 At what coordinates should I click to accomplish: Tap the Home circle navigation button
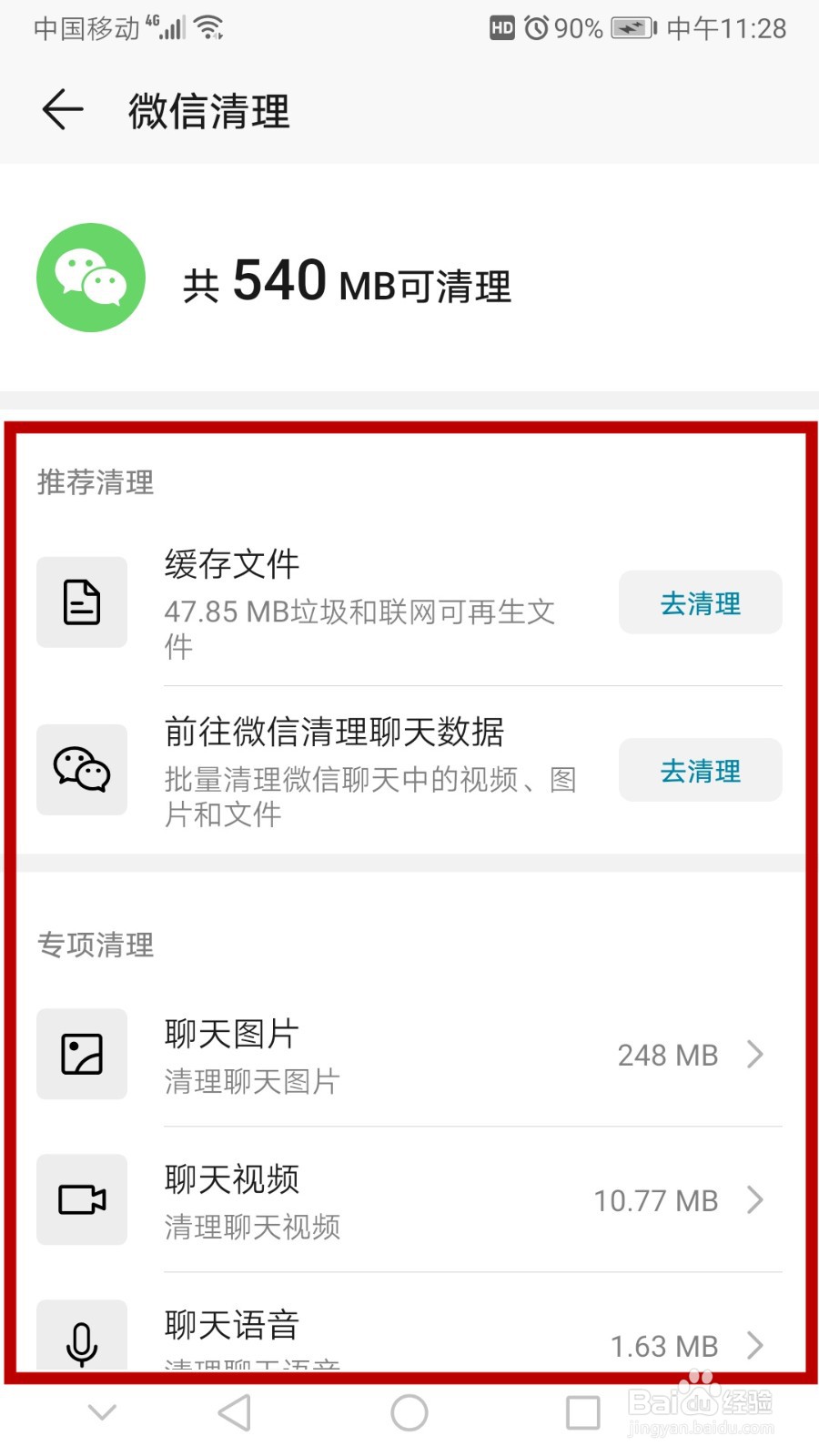tap(409, 1411)
